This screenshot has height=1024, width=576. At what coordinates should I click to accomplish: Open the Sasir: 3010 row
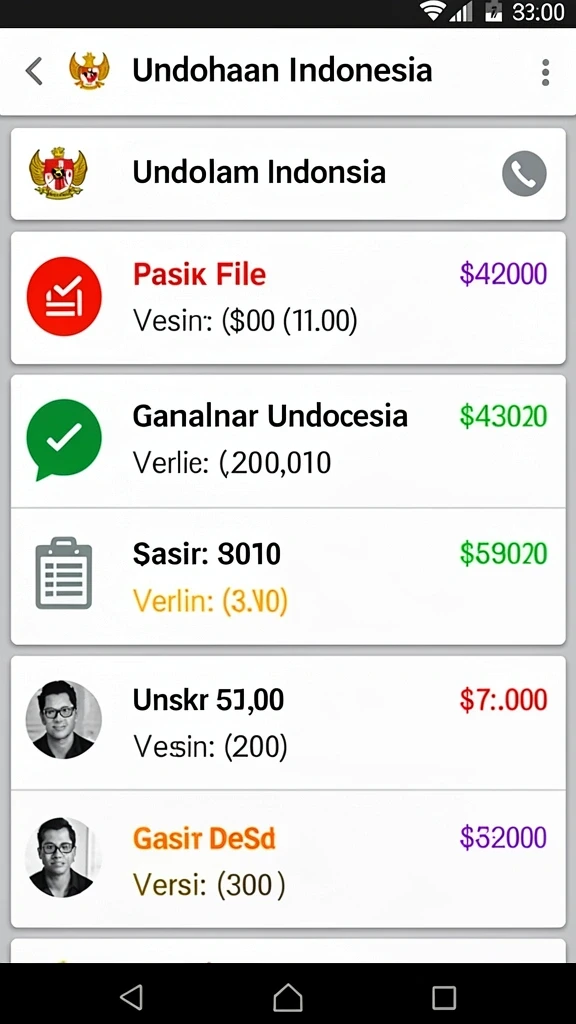click(x=288, y=576)
